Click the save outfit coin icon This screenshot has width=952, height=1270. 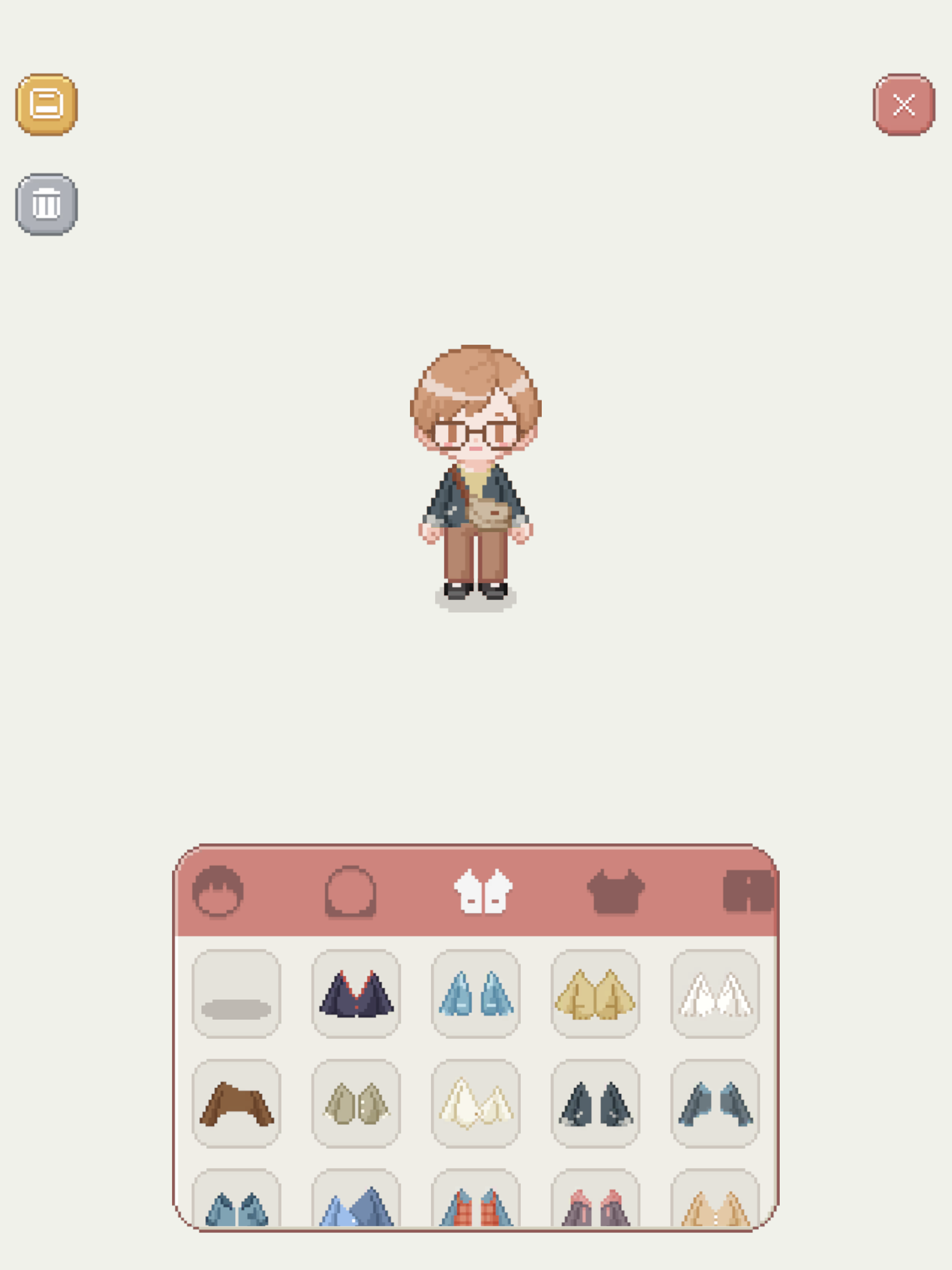pyautogui.click(x=47, y=105)
